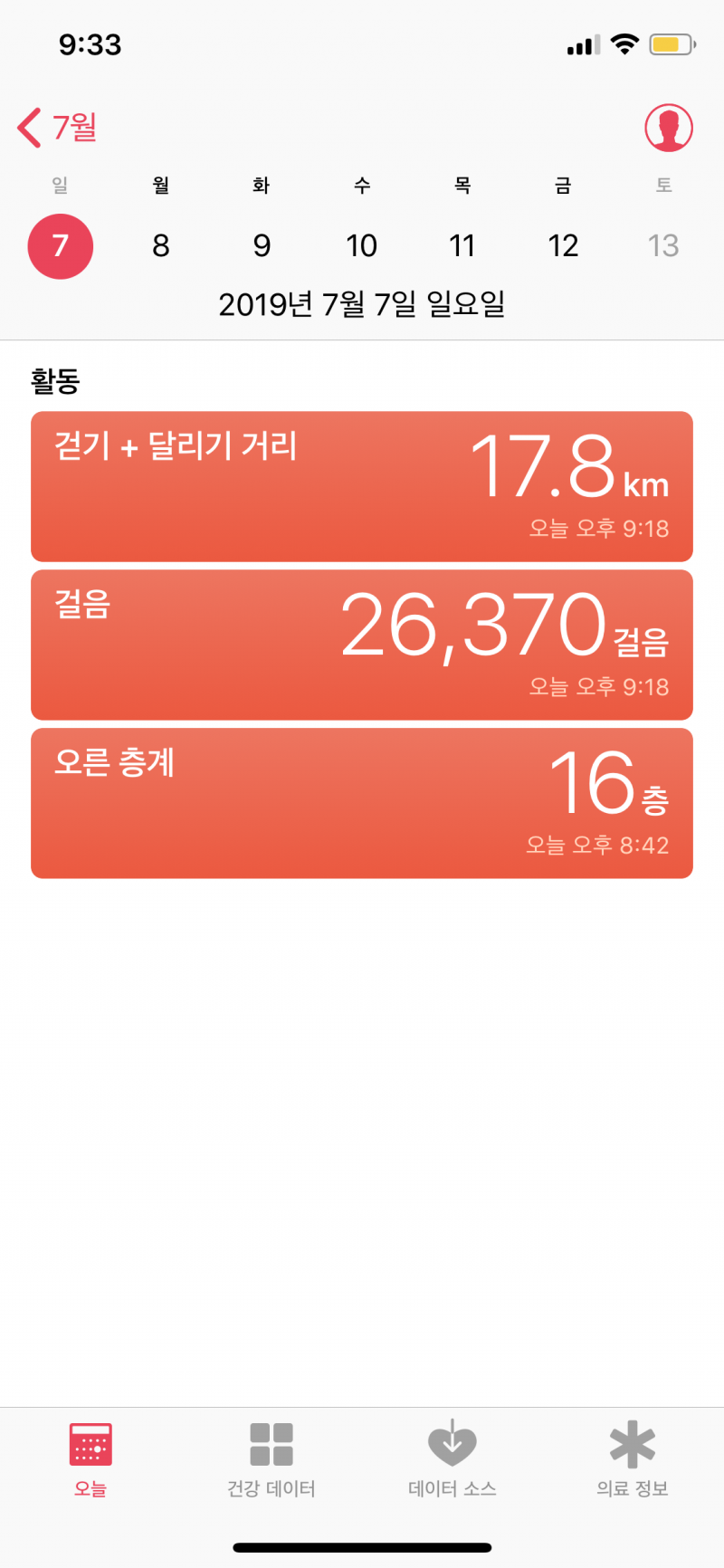Switch to the 의료 정보 tab
Image resolution: width=724 pixels, height=1568 pixels.
pyautogui.click(x=633, y=1459)
